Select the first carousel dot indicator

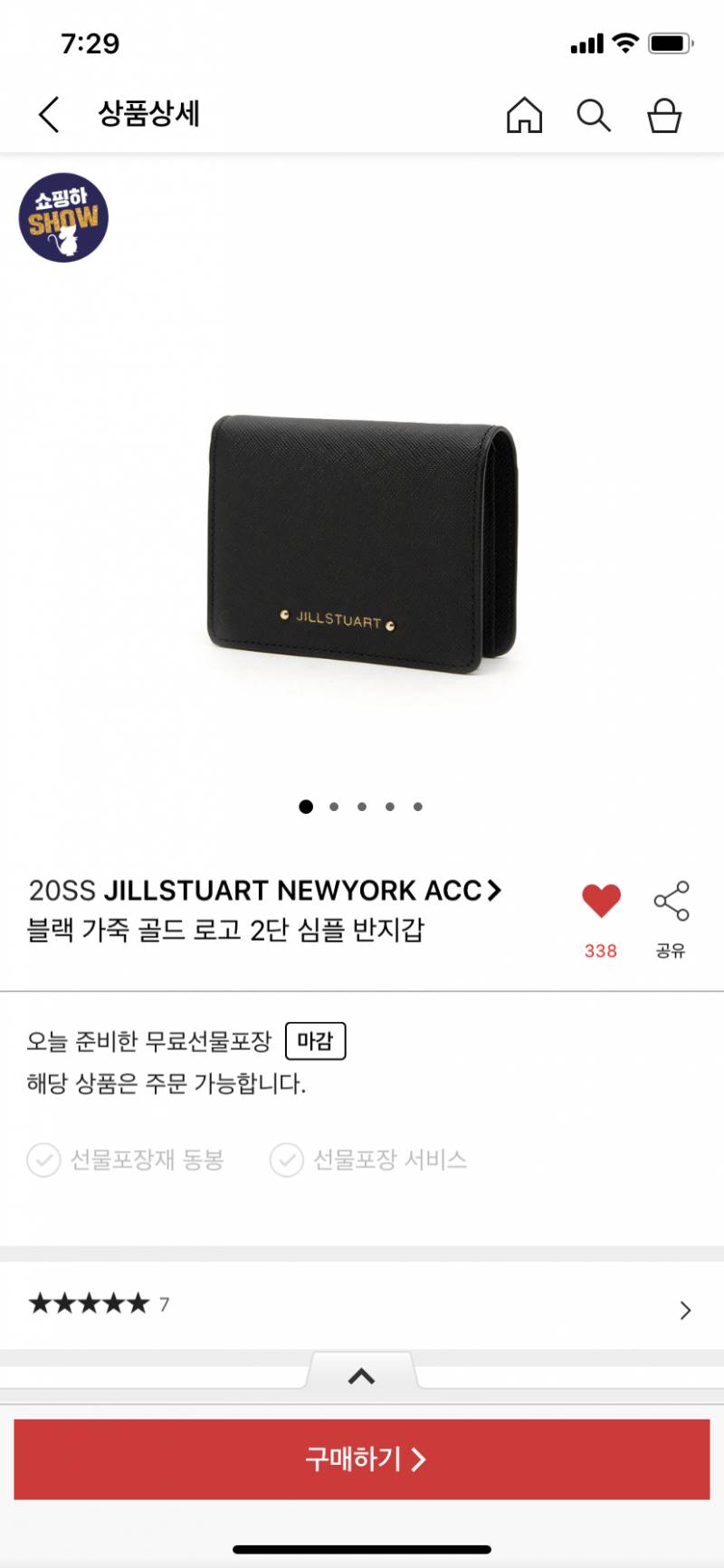pyautogui.click(x=306, y=806)
